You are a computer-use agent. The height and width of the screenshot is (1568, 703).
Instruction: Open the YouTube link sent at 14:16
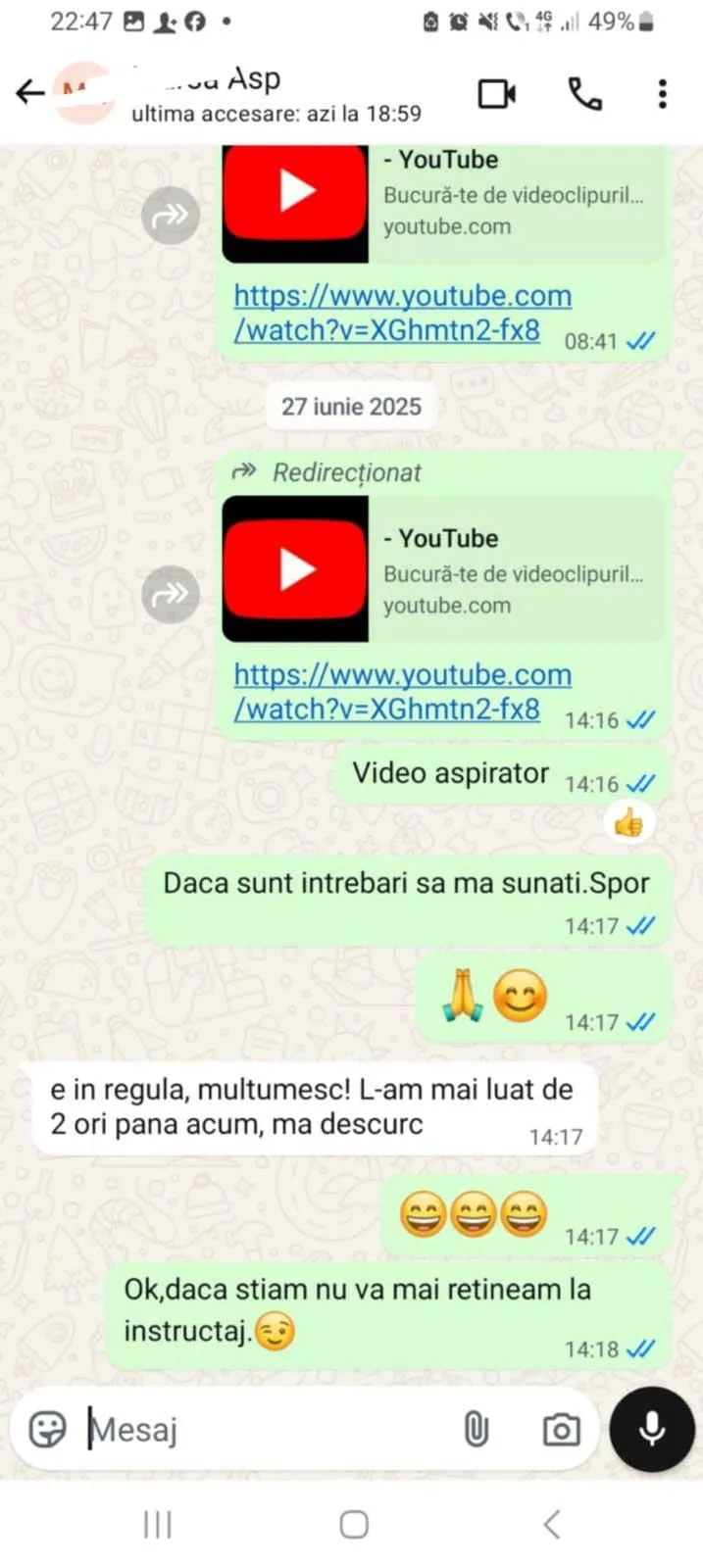coord(402,692)
